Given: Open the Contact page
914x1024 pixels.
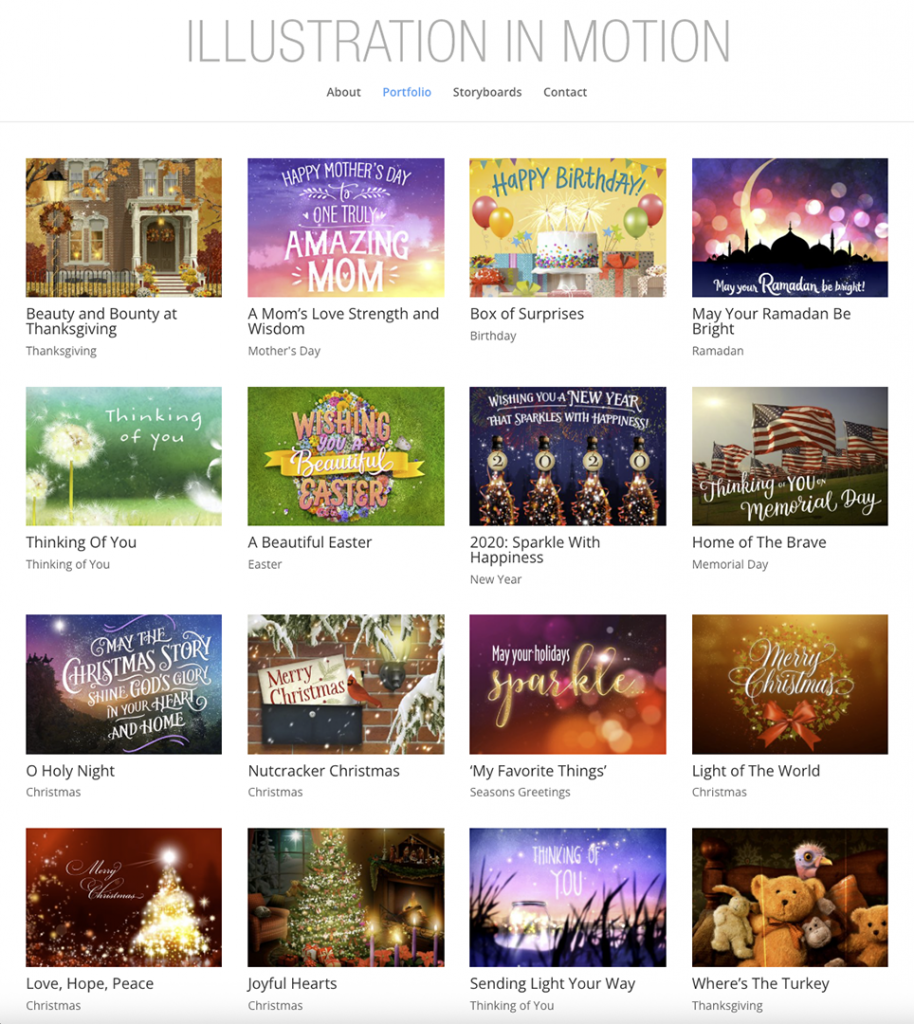Looking at the screenshot, I should 565,92.
